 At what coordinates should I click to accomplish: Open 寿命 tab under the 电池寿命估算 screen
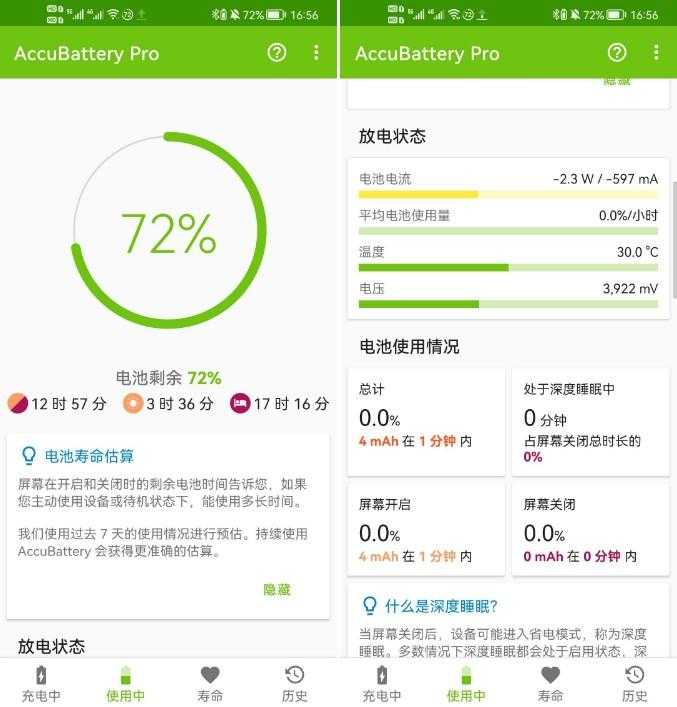tap(210, 683)
